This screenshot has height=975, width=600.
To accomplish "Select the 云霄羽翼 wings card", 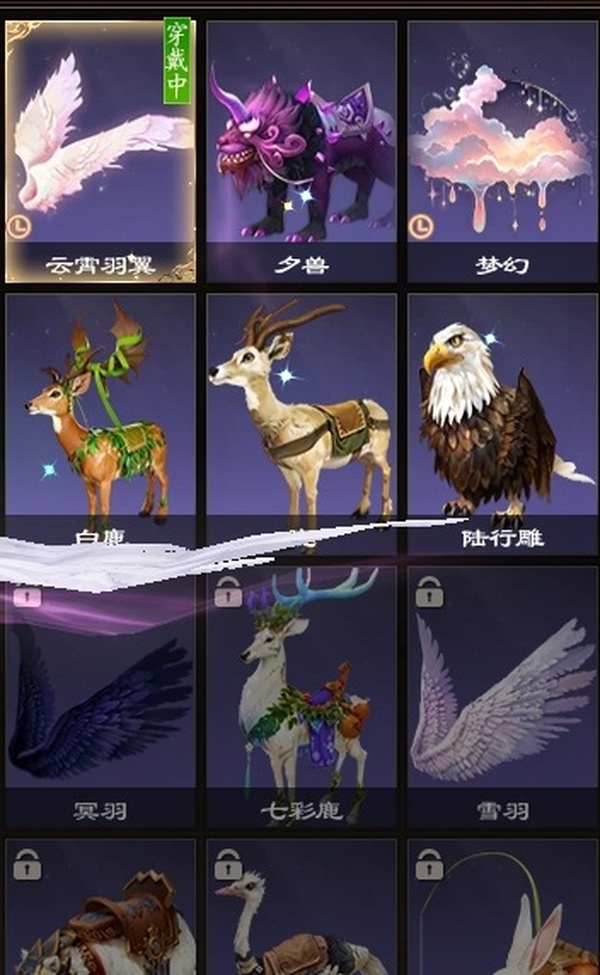I will tap(100, 150).
